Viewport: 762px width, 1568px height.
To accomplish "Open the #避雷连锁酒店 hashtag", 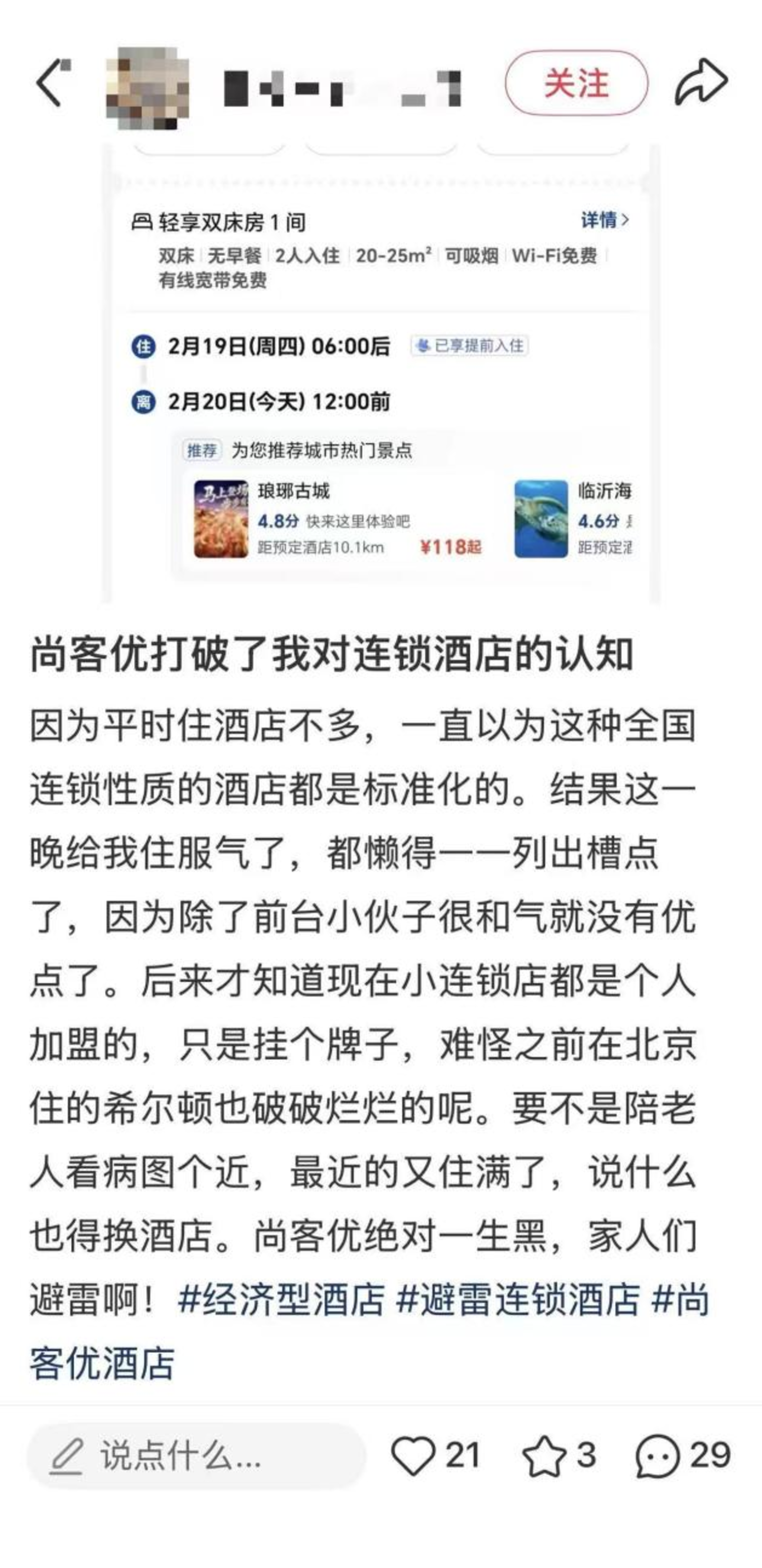I will [518, 1301].
